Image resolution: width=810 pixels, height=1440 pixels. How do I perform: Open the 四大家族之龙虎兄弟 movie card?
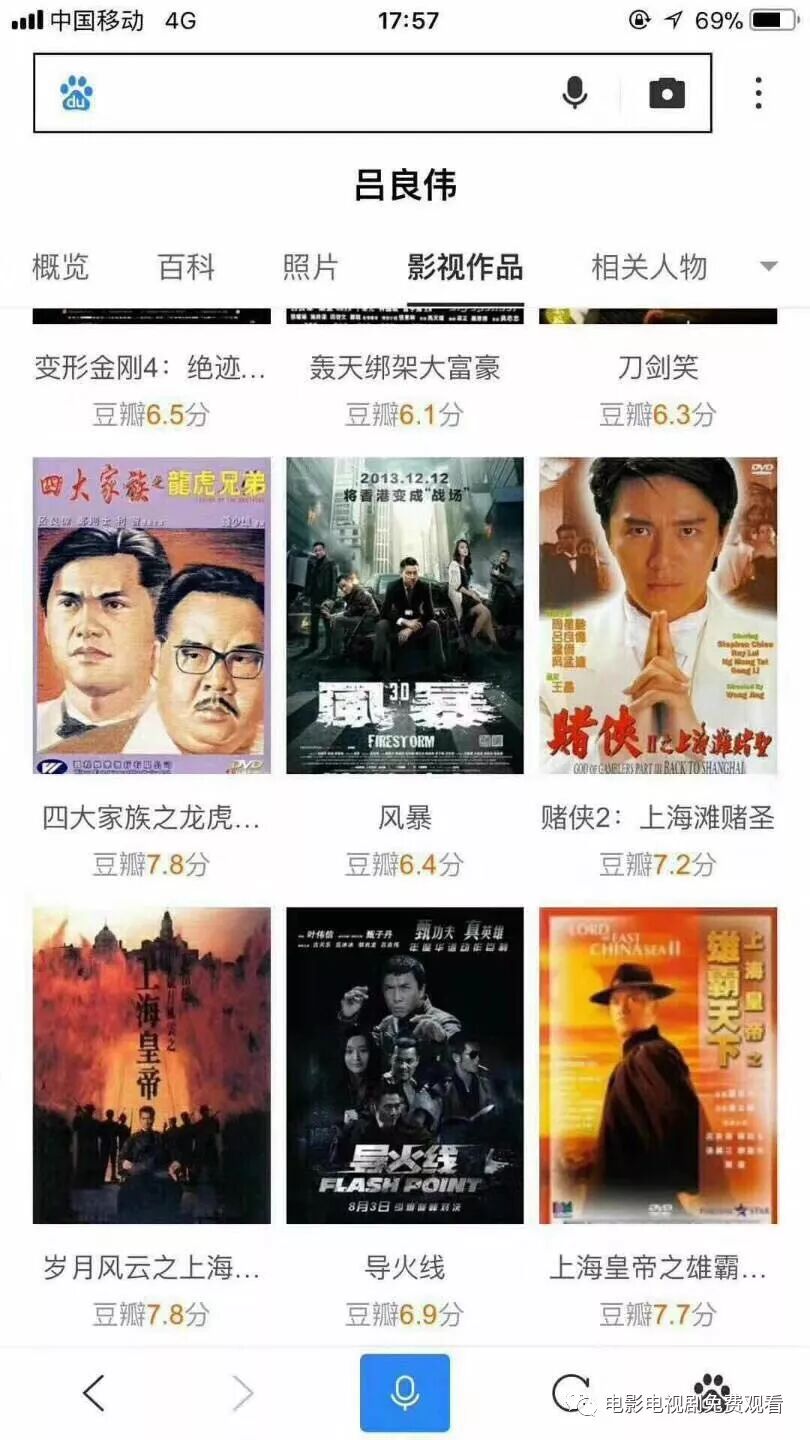[152, 616]
